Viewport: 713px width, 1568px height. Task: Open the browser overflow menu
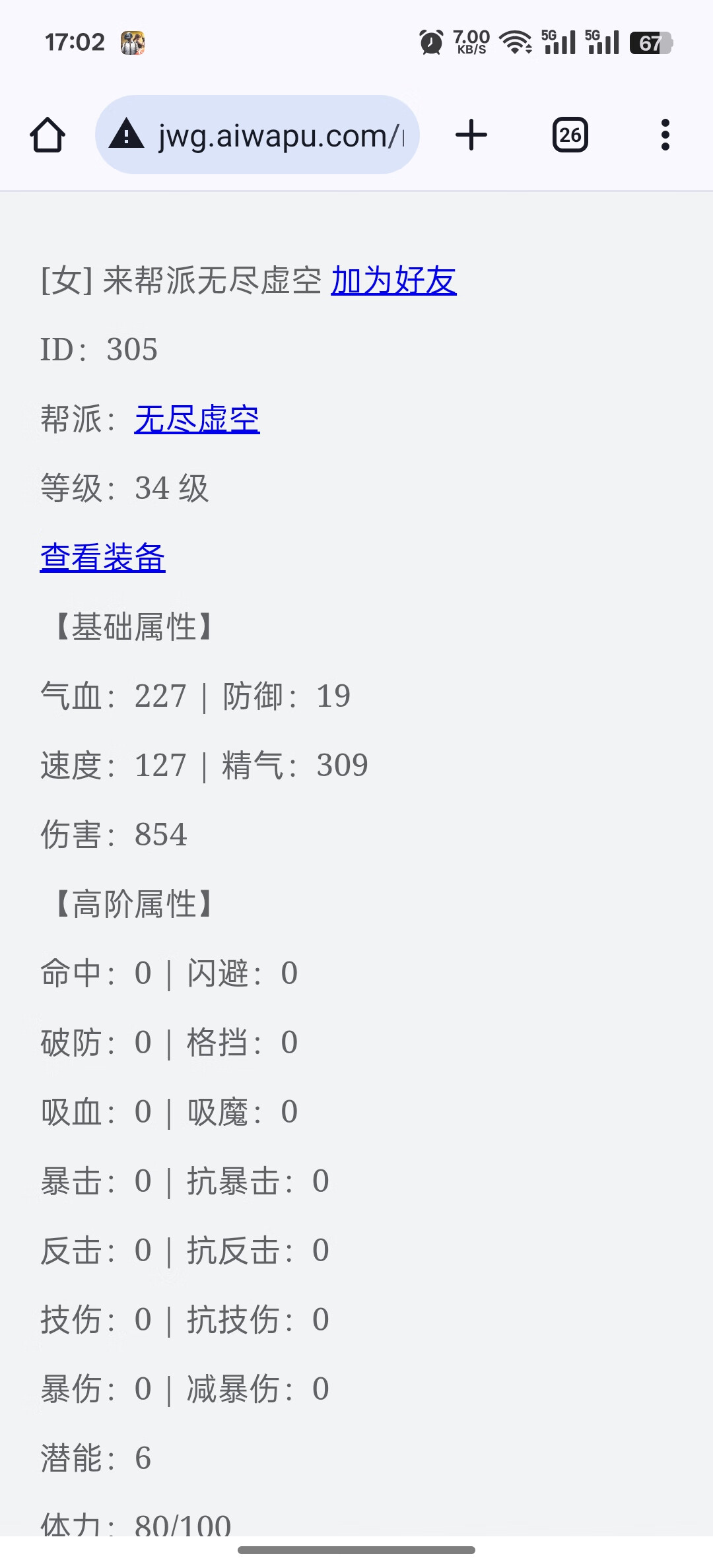coord(665,135)
